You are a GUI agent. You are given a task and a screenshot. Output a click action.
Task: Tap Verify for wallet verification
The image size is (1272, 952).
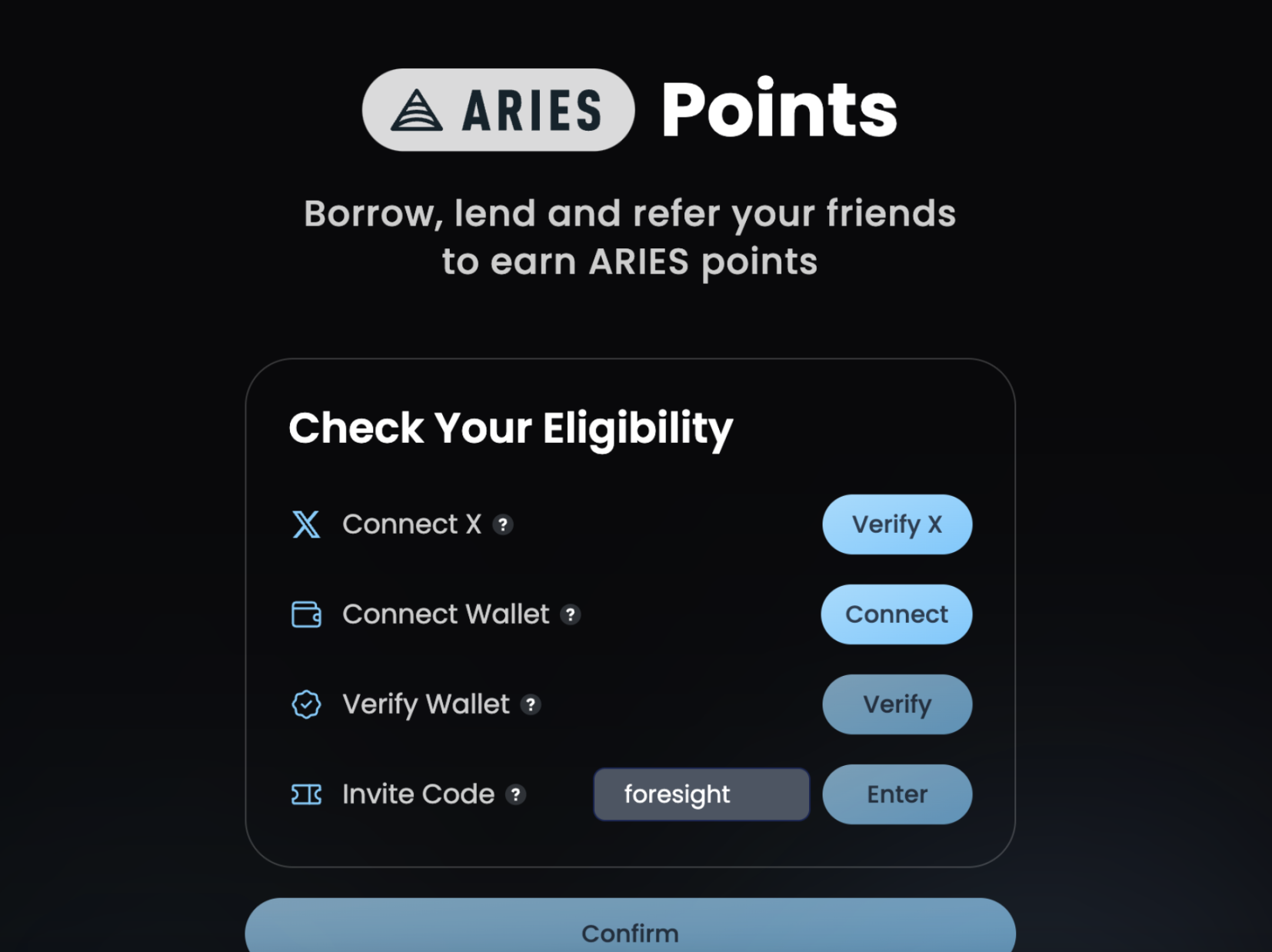(x=897, y=704)
